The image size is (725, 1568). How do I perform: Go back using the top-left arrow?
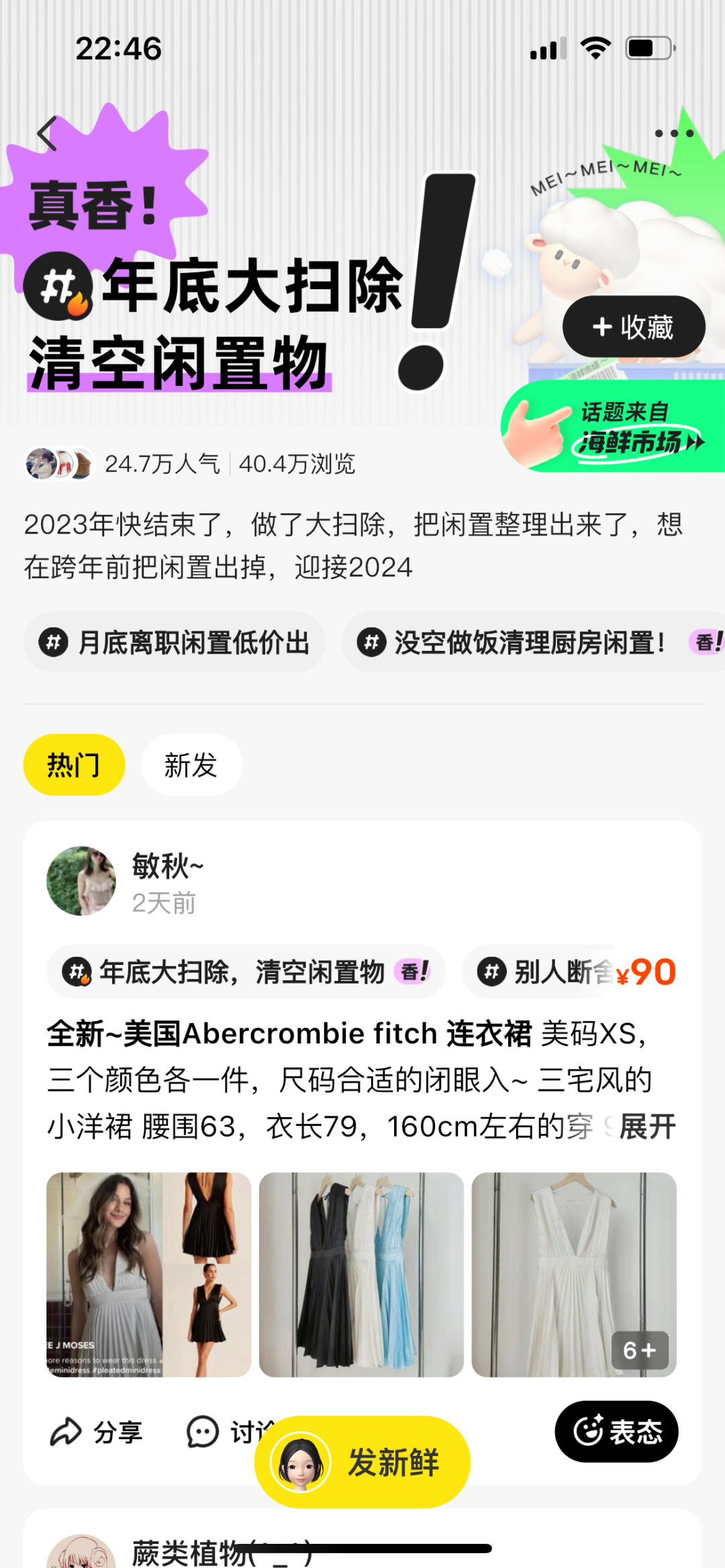click(x=47, y=134)
